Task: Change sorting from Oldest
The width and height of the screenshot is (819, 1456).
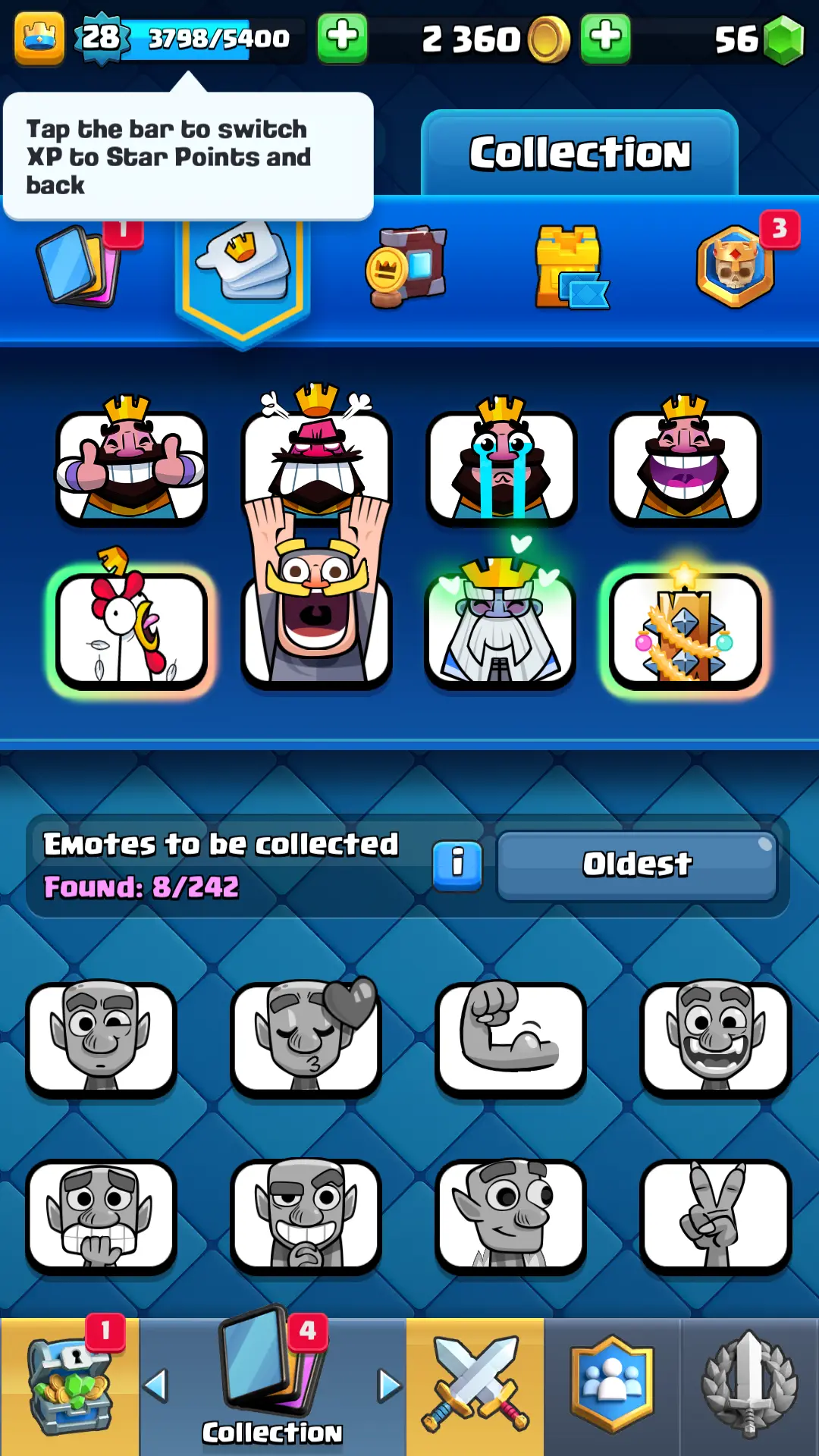Action: [637, 864]
